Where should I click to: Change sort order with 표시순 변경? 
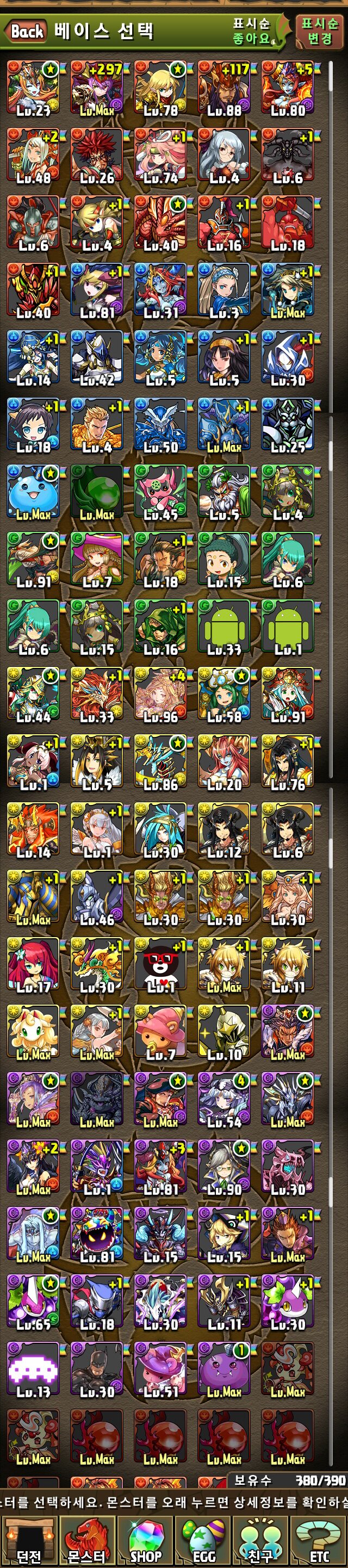[319, 31]
